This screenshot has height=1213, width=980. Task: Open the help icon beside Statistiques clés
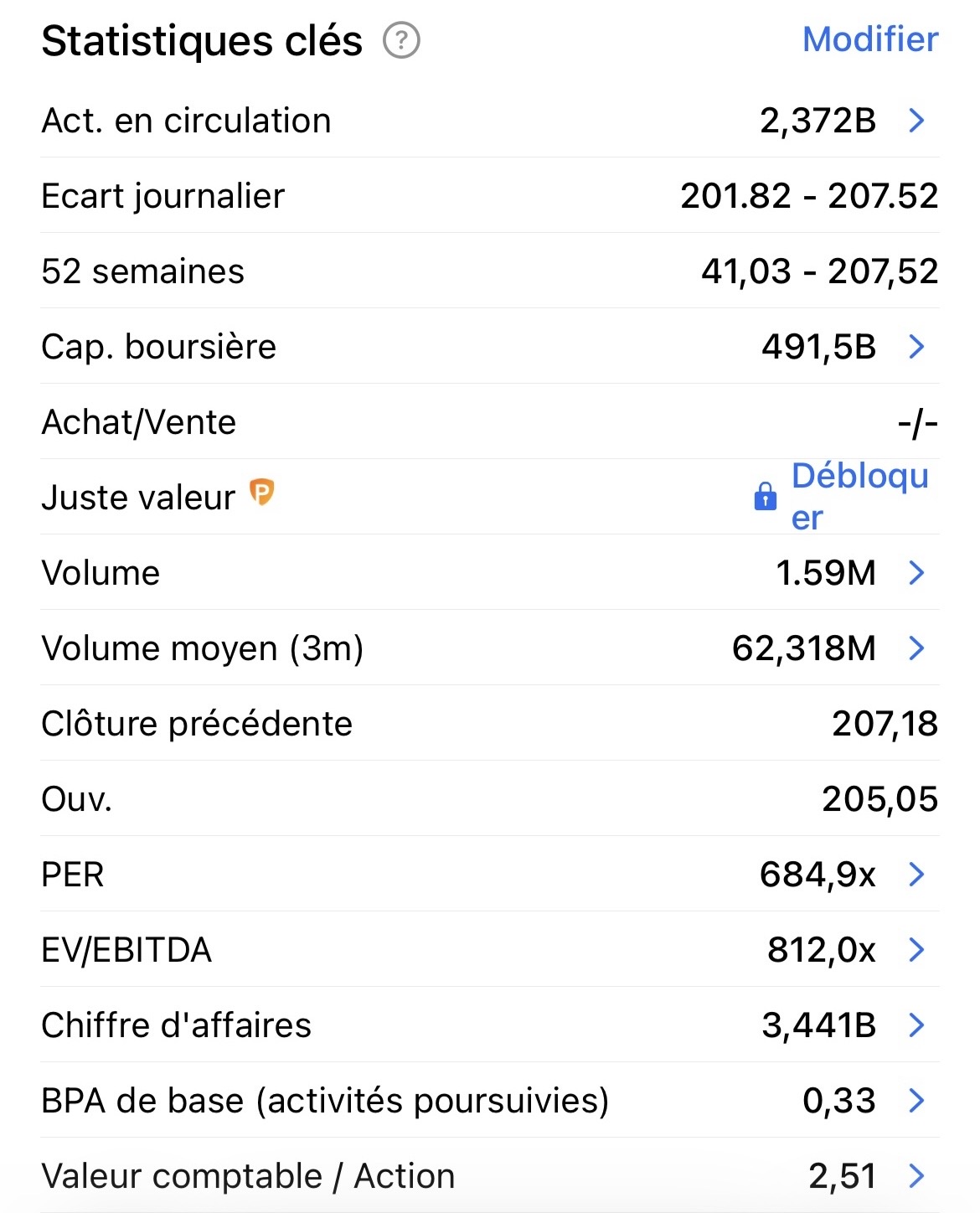(x=401, y=40)
